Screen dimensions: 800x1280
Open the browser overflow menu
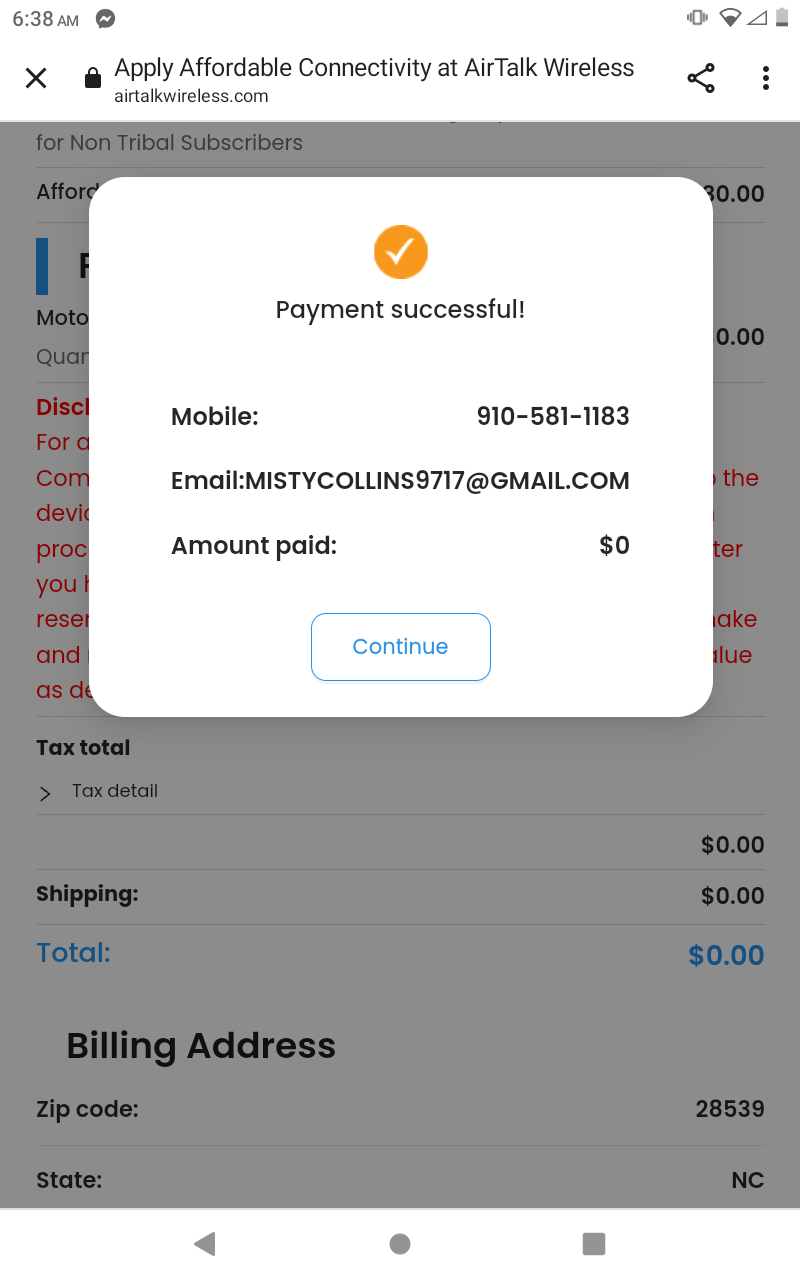point(766,78)
